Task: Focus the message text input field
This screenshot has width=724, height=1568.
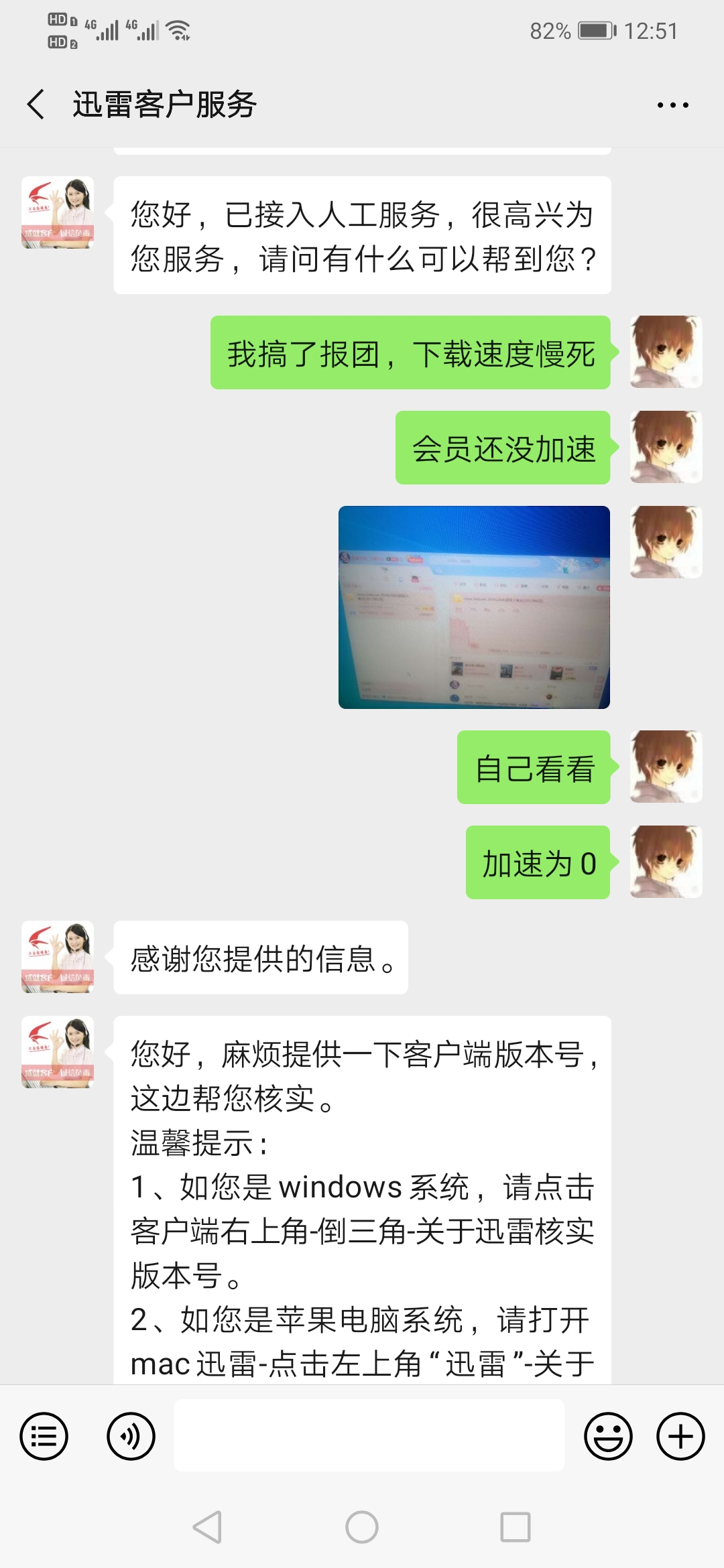Action: [x=369, y=1435]
